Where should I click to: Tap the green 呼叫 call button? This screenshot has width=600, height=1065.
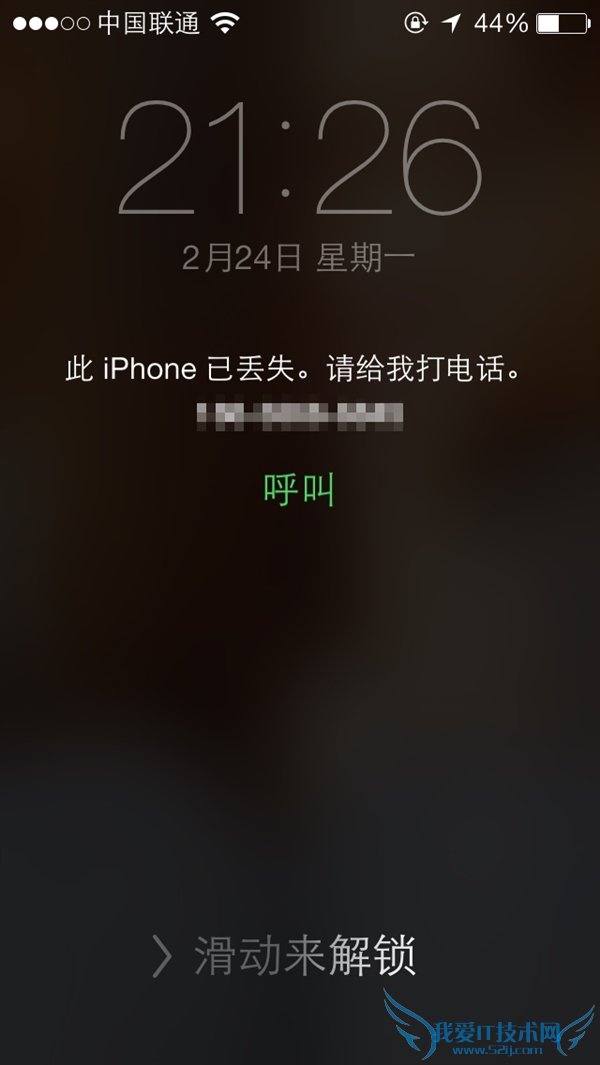(x=298, y=489)
